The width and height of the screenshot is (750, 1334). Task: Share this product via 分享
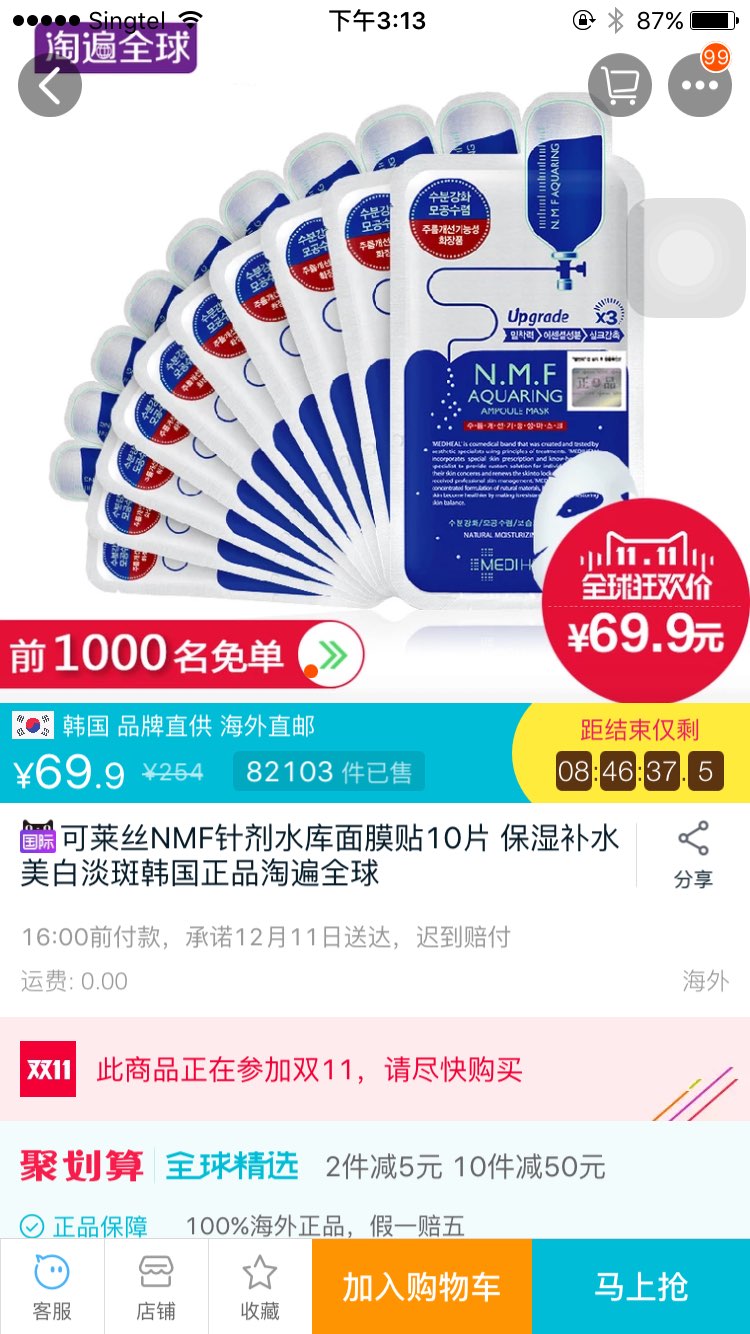pos(693,855)
